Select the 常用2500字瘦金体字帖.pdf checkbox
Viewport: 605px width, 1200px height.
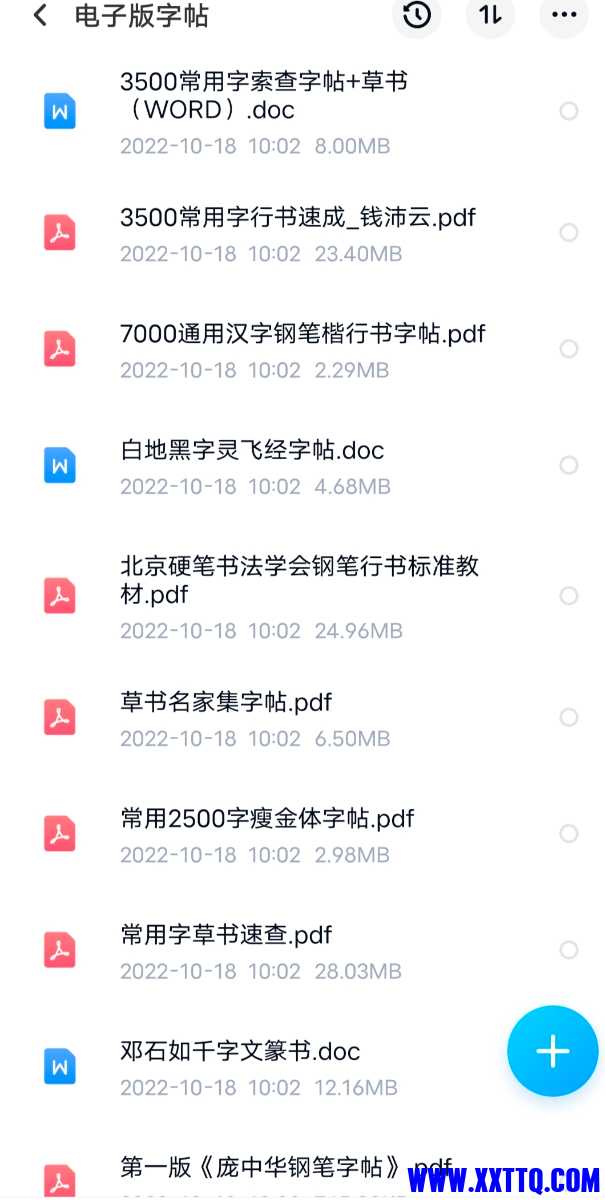569,833
